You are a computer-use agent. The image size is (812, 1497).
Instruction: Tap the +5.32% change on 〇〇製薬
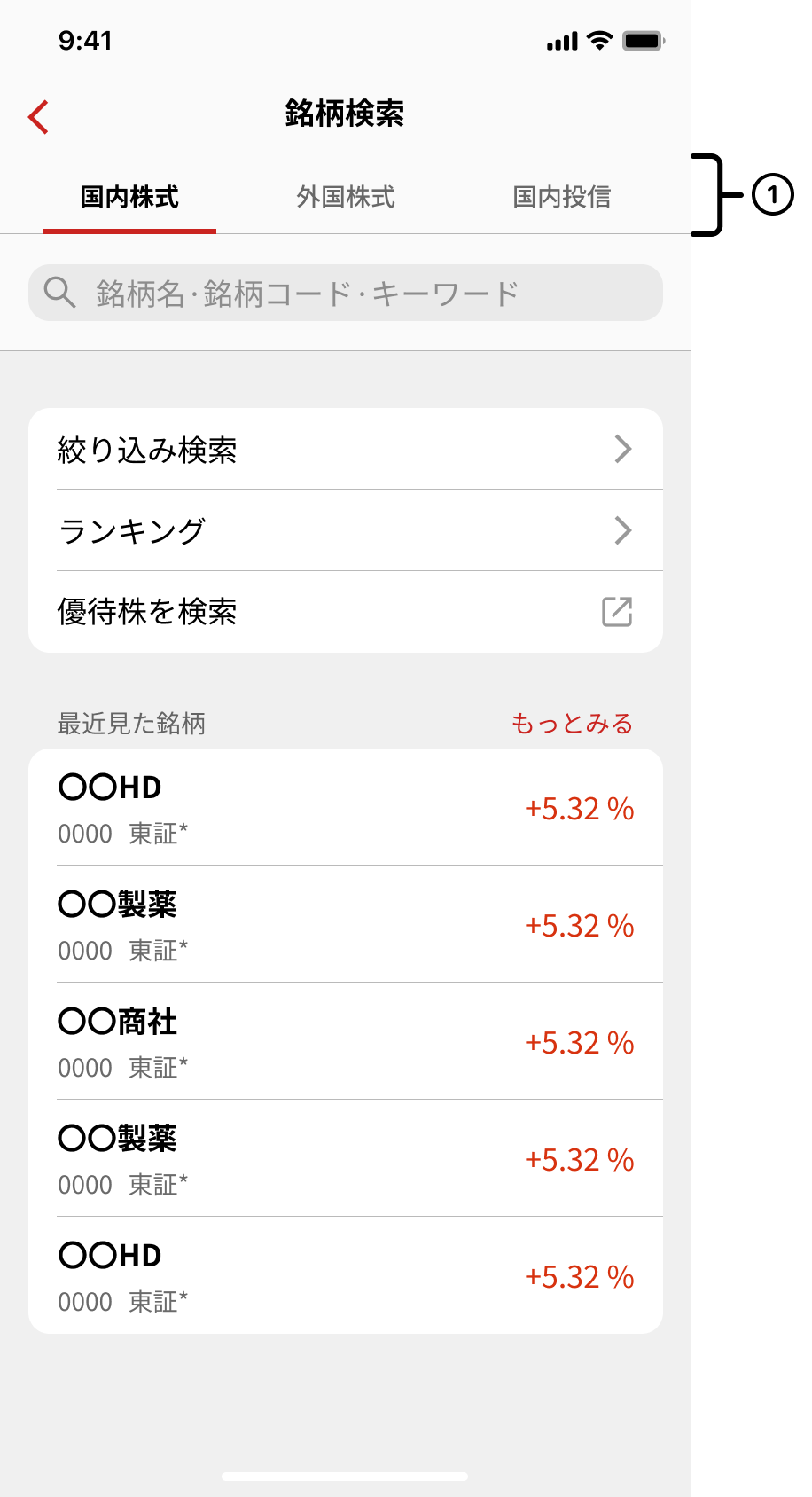(581, 924)
